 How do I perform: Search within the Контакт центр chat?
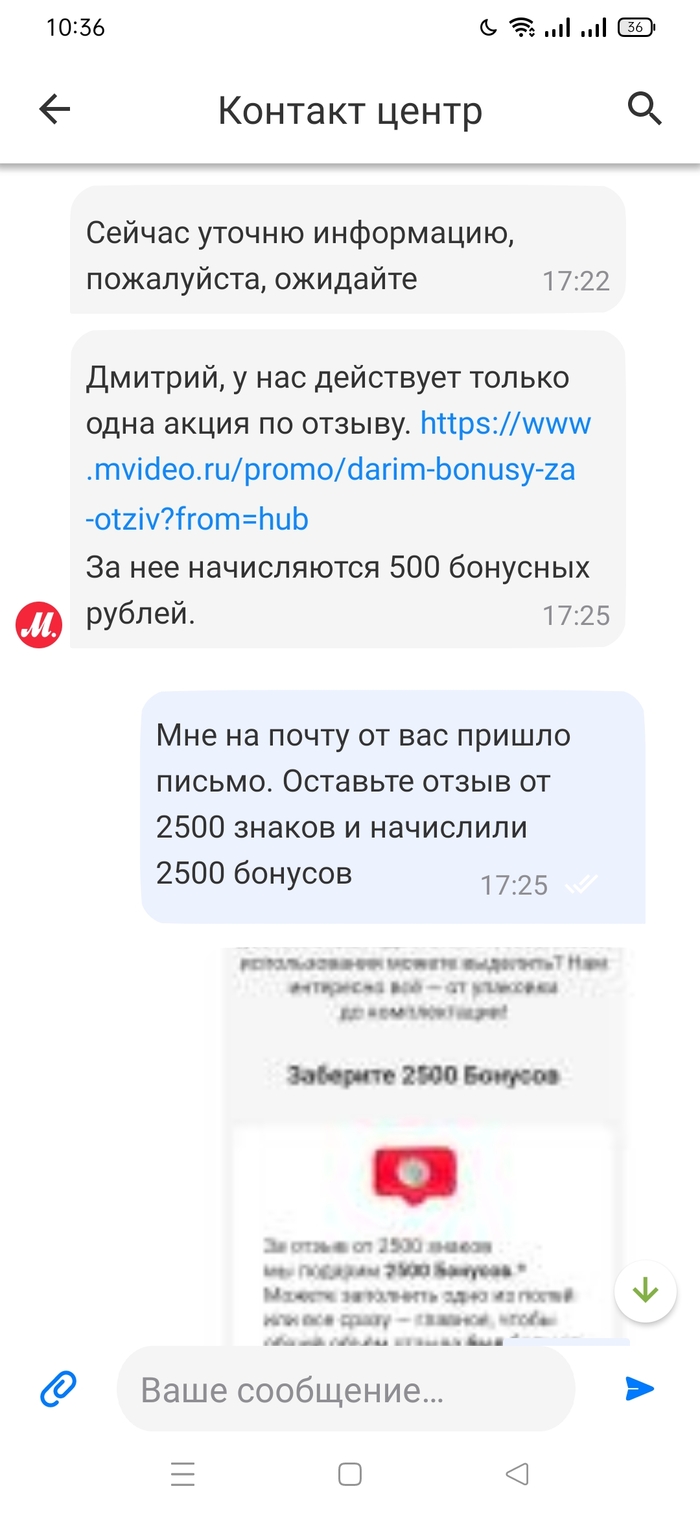[x=645, y=108]
